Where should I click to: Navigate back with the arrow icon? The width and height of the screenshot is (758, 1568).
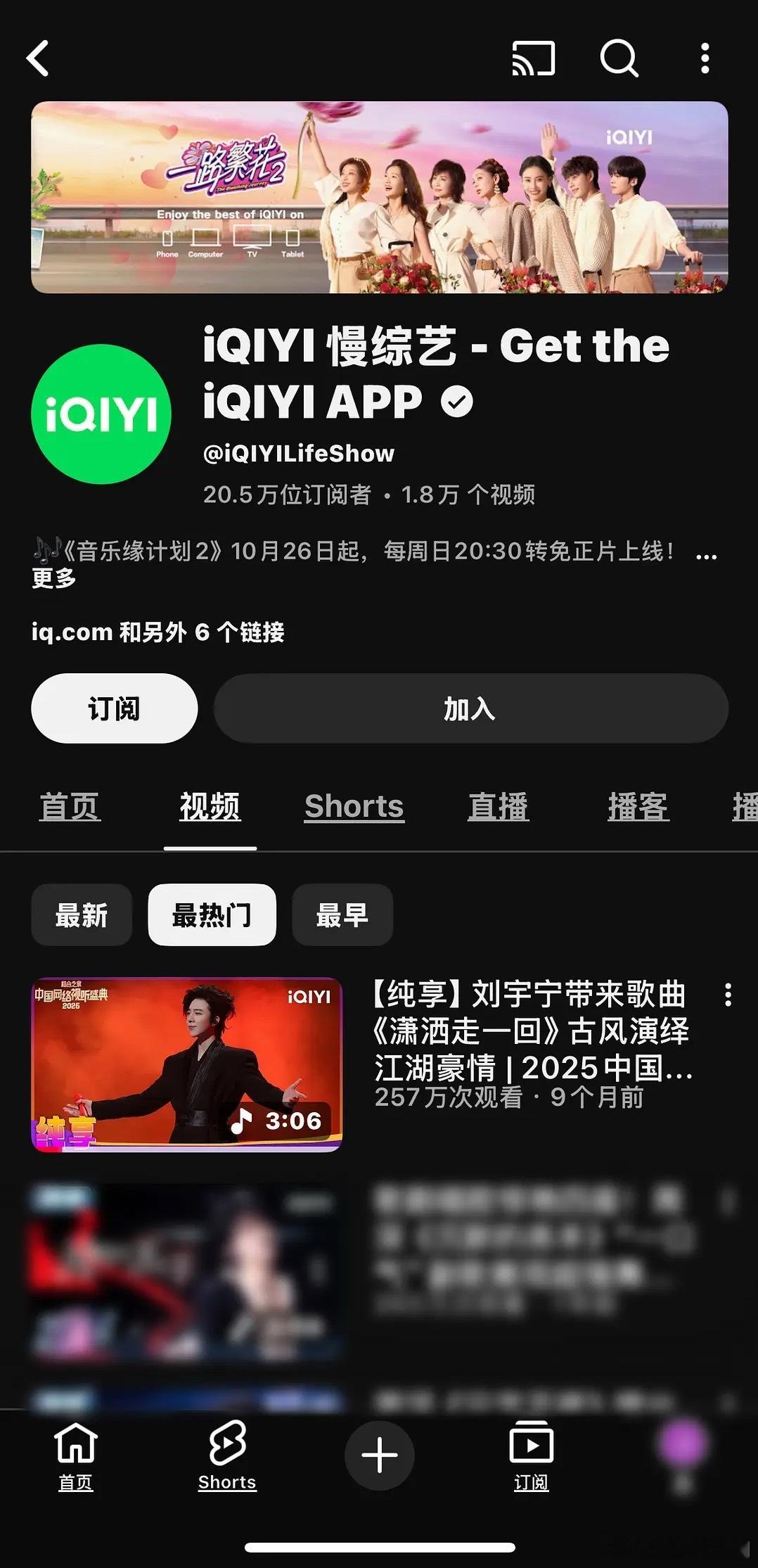39,59
